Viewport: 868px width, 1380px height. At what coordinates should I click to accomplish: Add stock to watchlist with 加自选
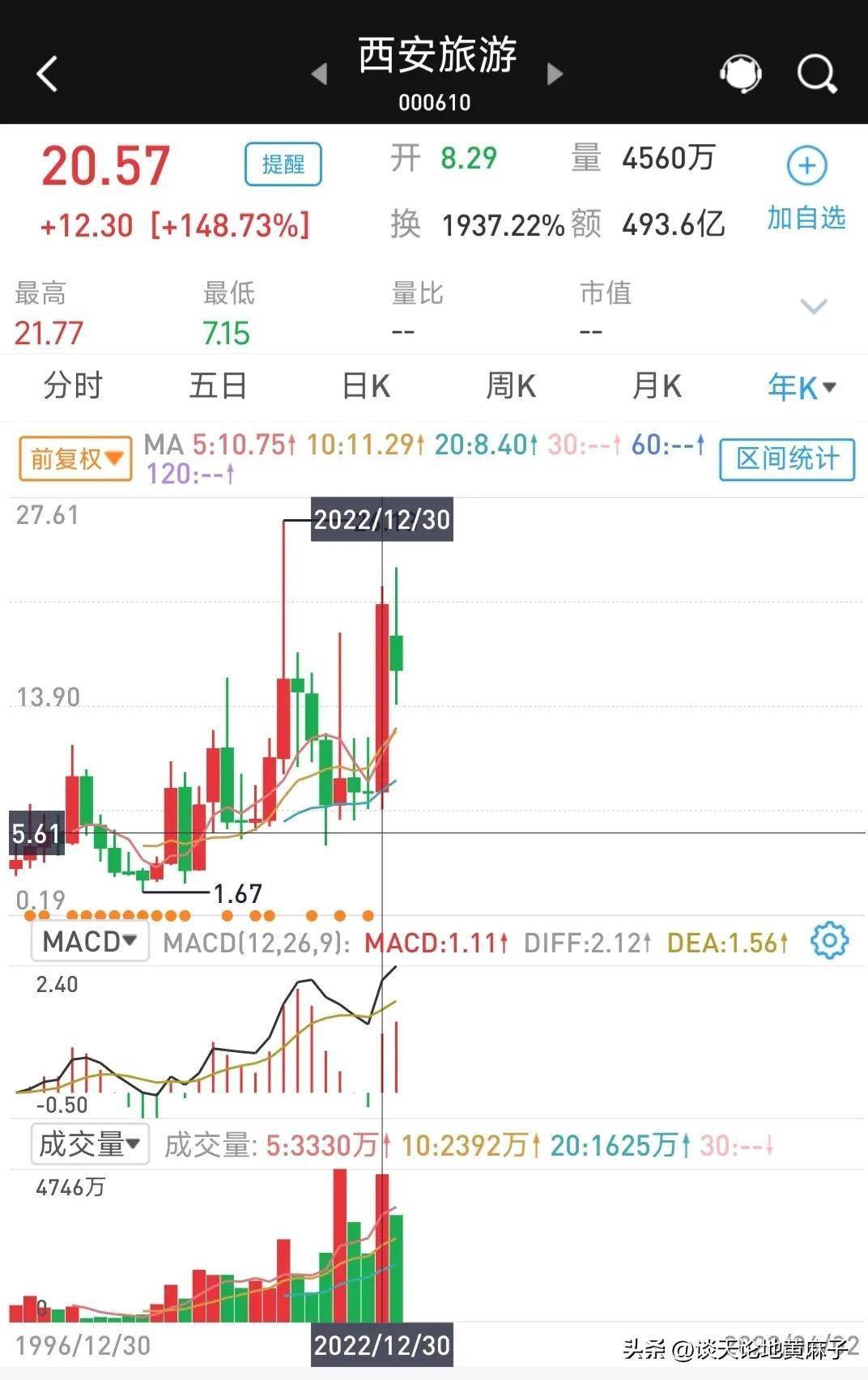pos(806,188)
